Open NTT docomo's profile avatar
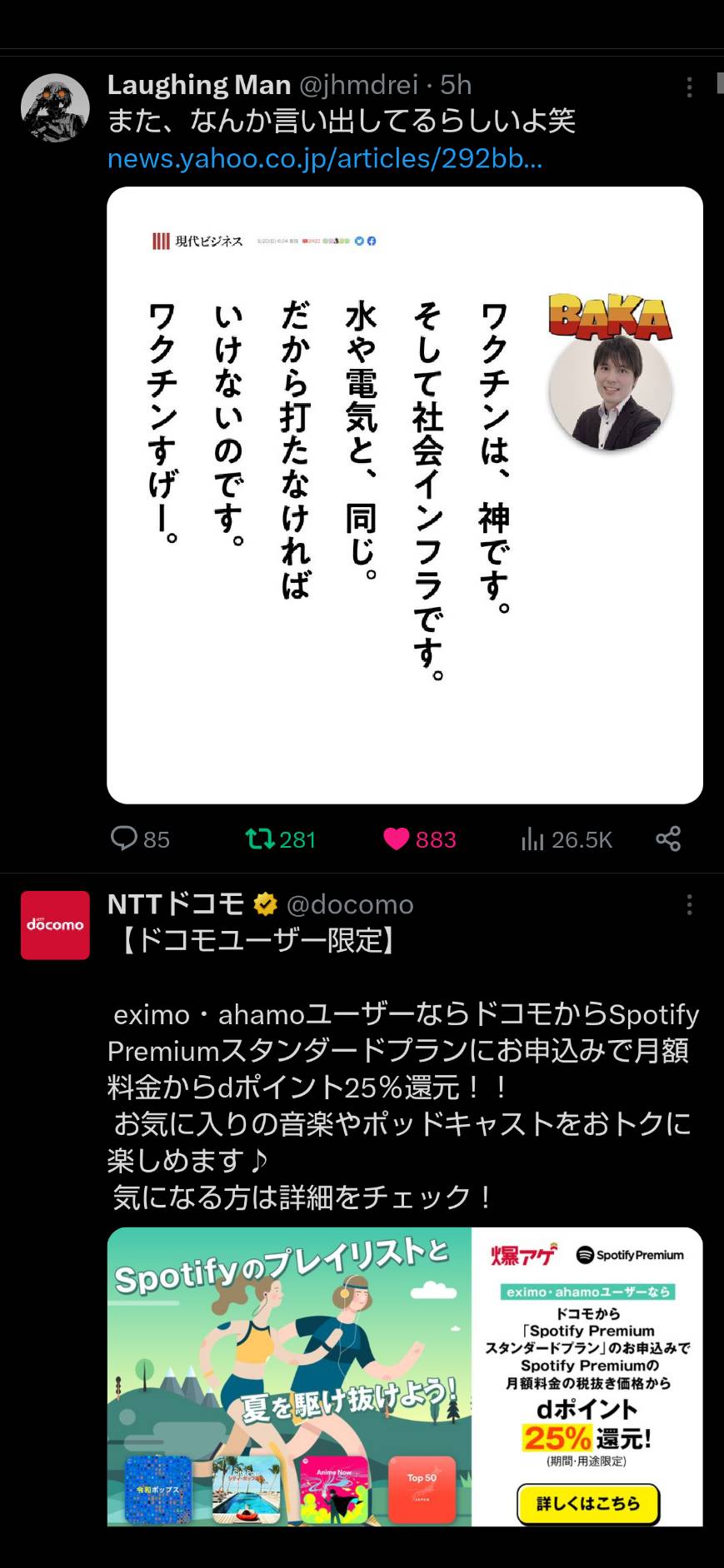 point(55,925)
